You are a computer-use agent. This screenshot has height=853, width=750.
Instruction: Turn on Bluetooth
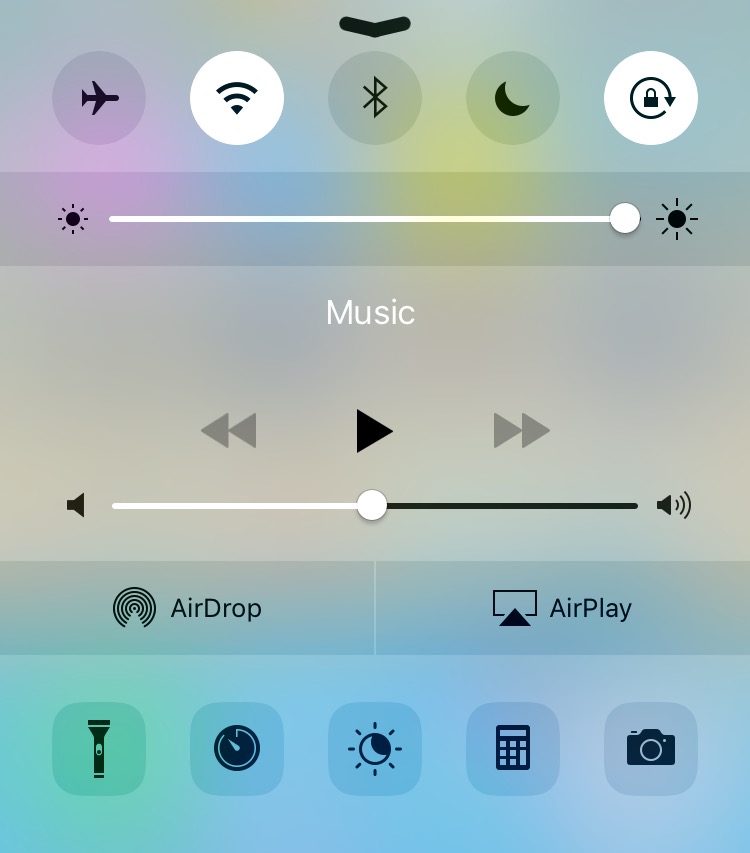pyautogui.click(x=375, y=98)
